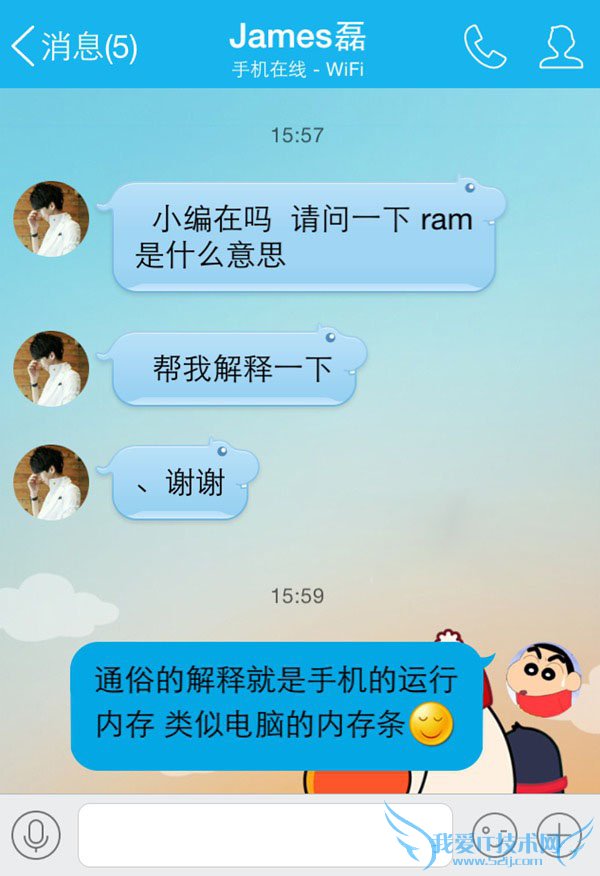Tap the voice input microphone button

point(36,834)
